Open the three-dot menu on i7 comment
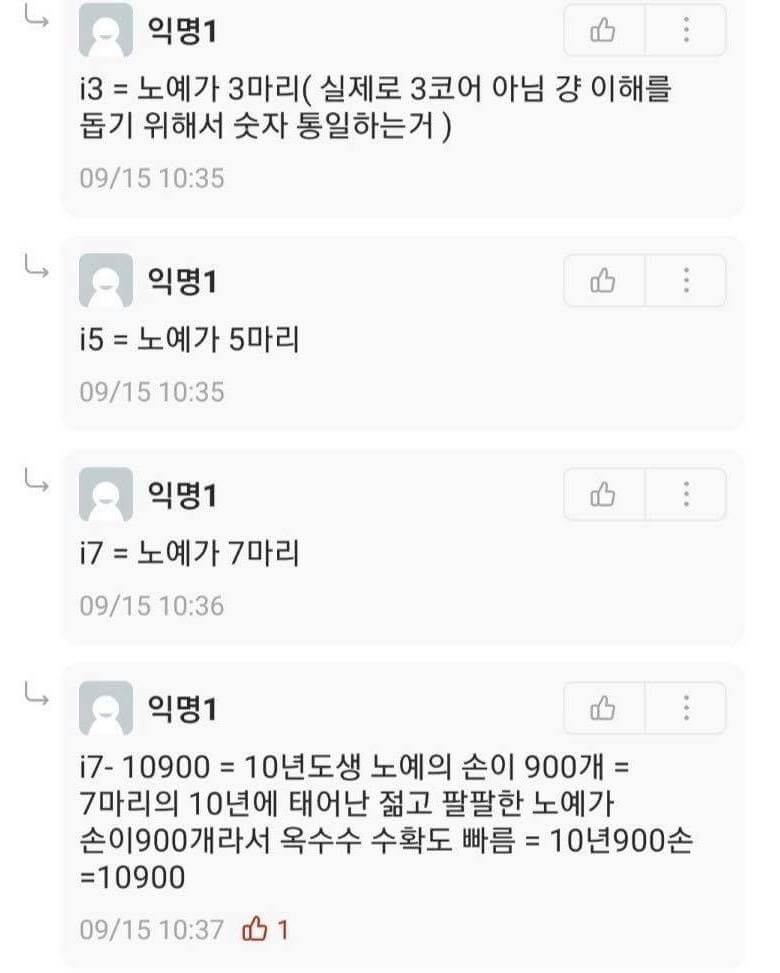The width and height of the screenshot is (780, 973). (686, 494)
